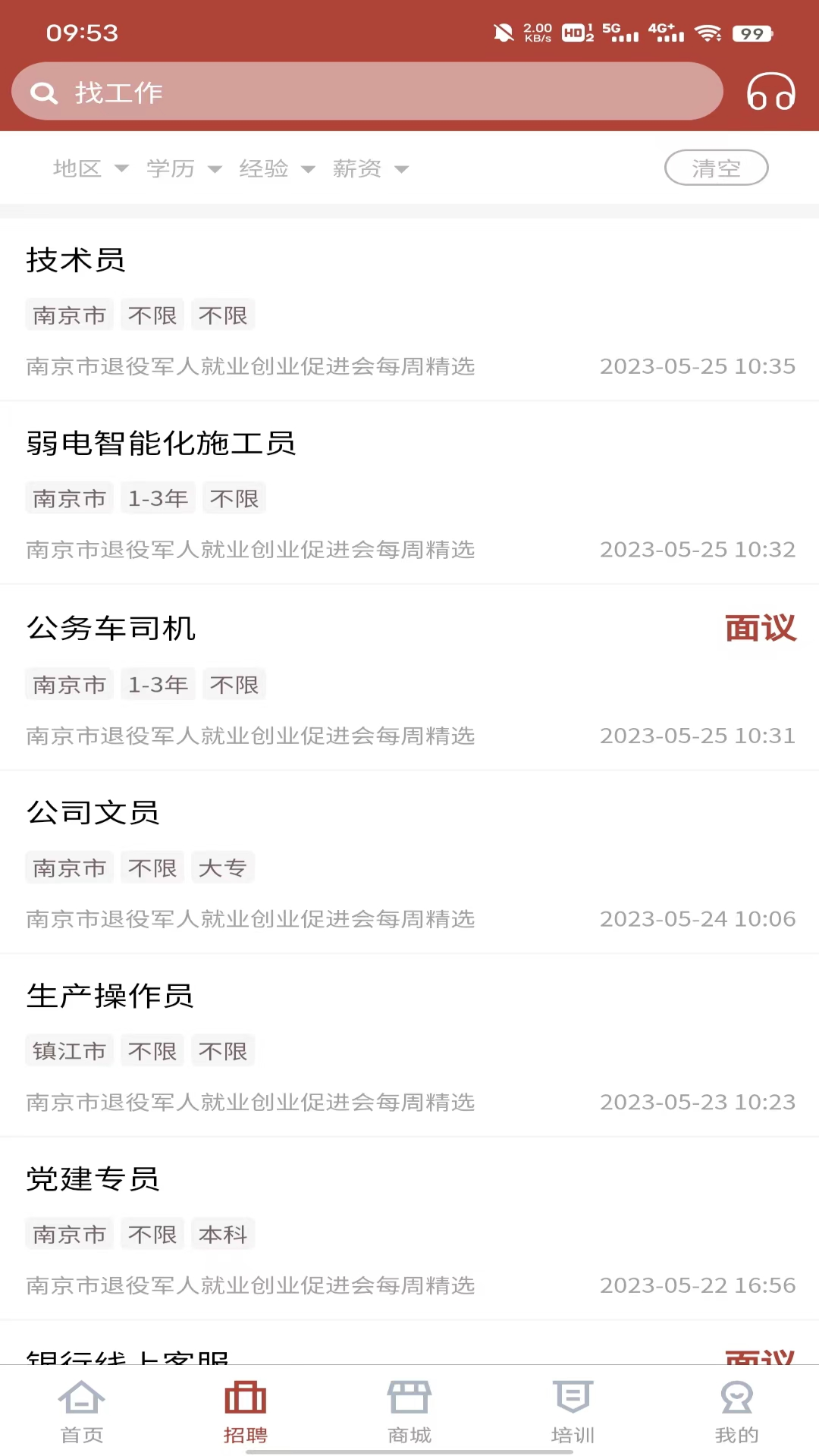The image size is (819, 1456).
Task: Click the Wi-Fi icon in the status bar
Action: tap(711, 33)
